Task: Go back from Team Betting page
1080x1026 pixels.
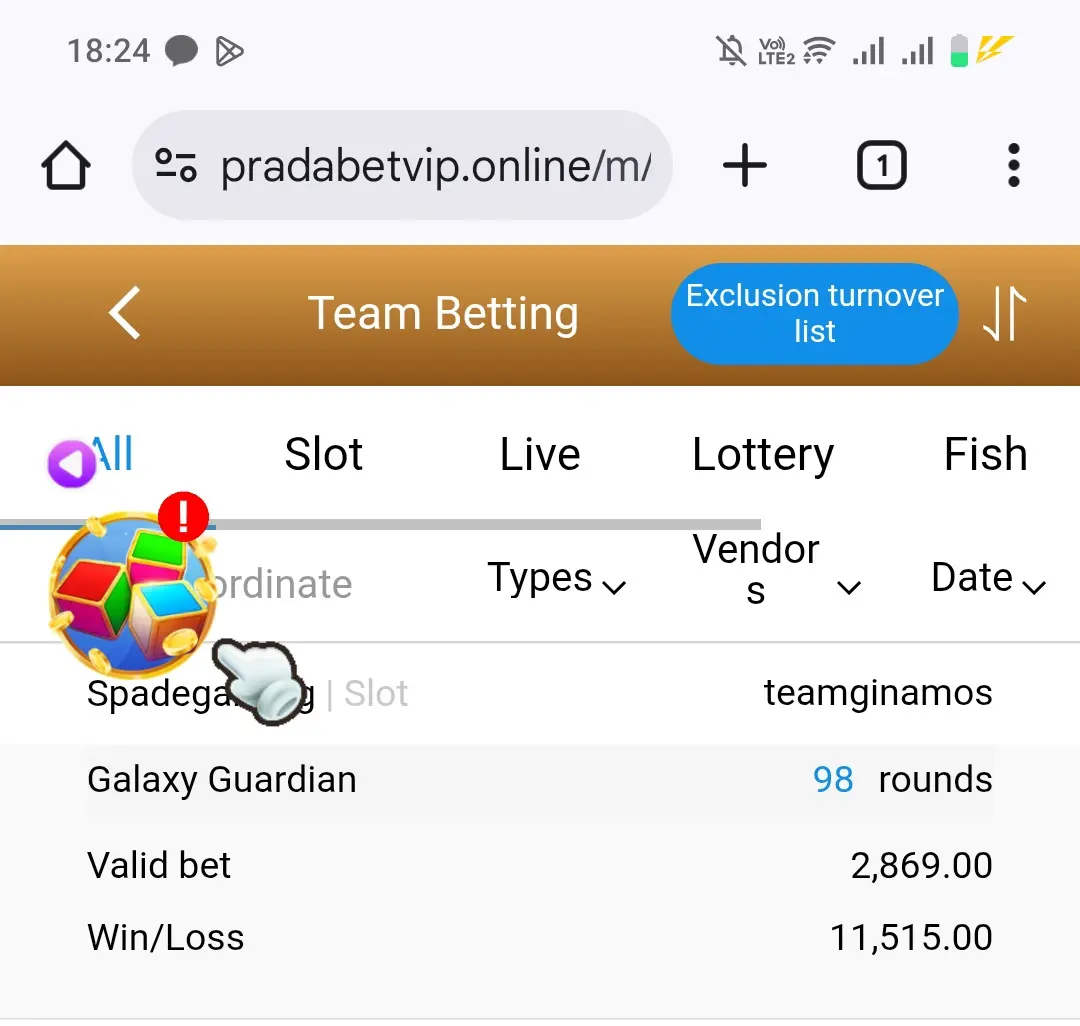Action: coord(125,314)
